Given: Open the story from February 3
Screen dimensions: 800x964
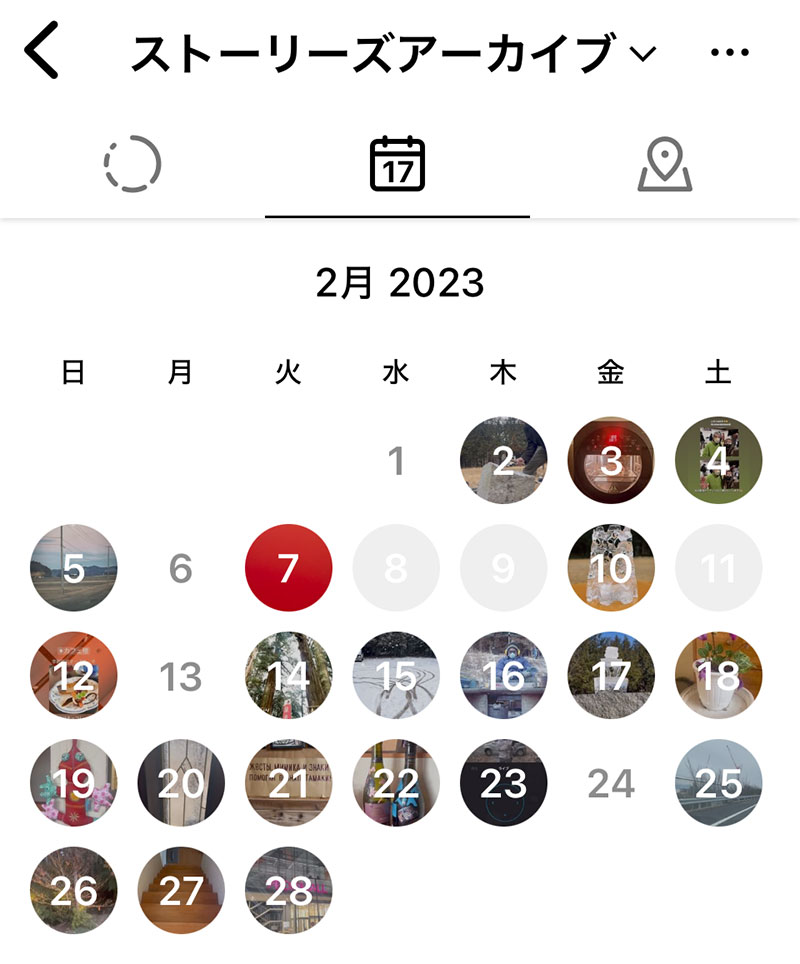Looking at the screenshot, I should click(611, 461).
